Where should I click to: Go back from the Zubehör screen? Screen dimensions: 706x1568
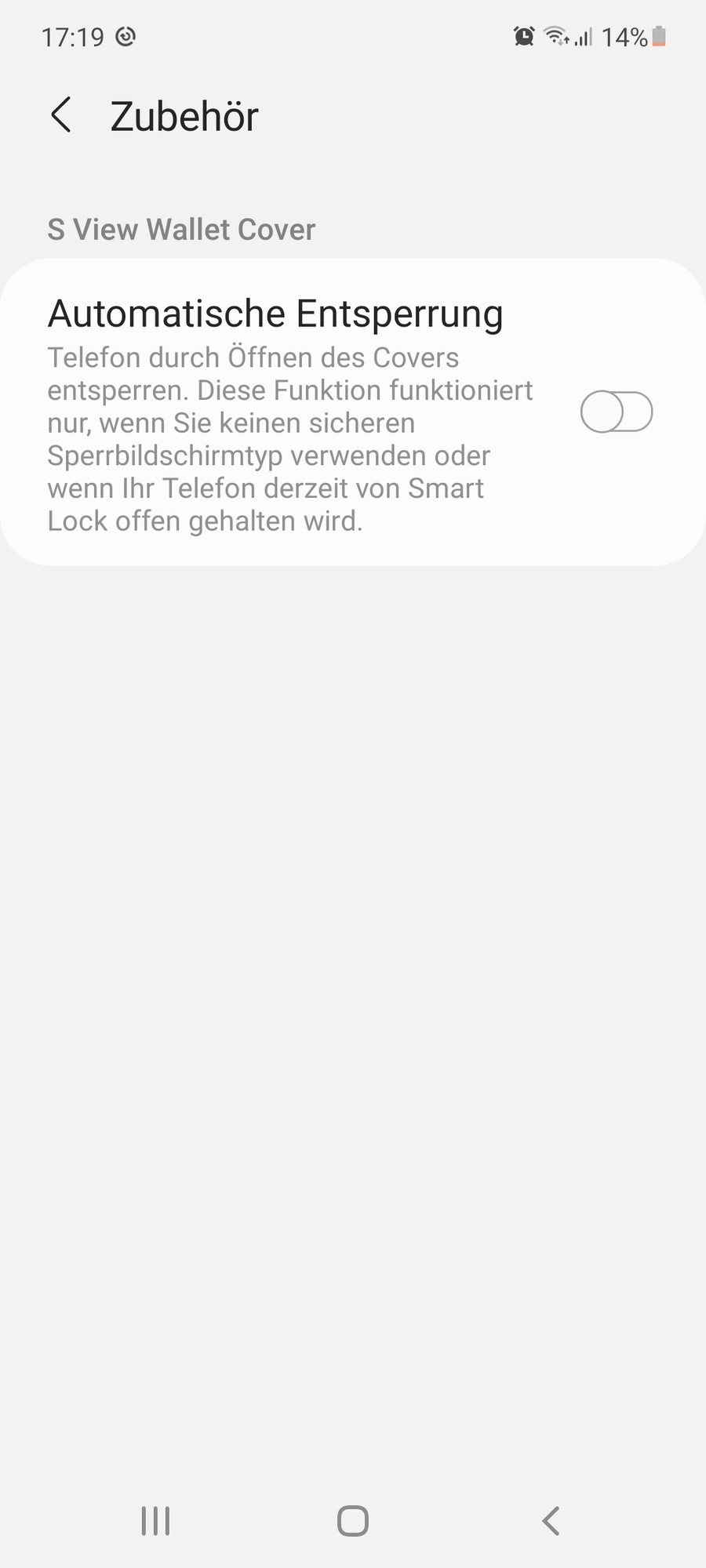coord(61,116)
